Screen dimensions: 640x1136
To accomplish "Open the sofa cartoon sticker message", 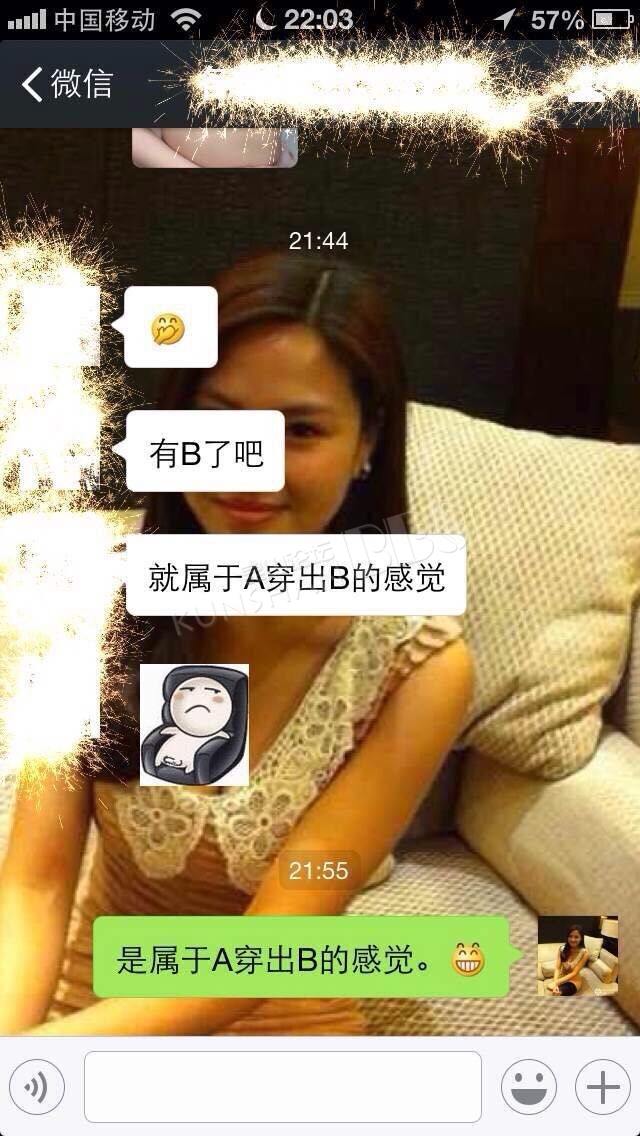I will pos(194,724).
